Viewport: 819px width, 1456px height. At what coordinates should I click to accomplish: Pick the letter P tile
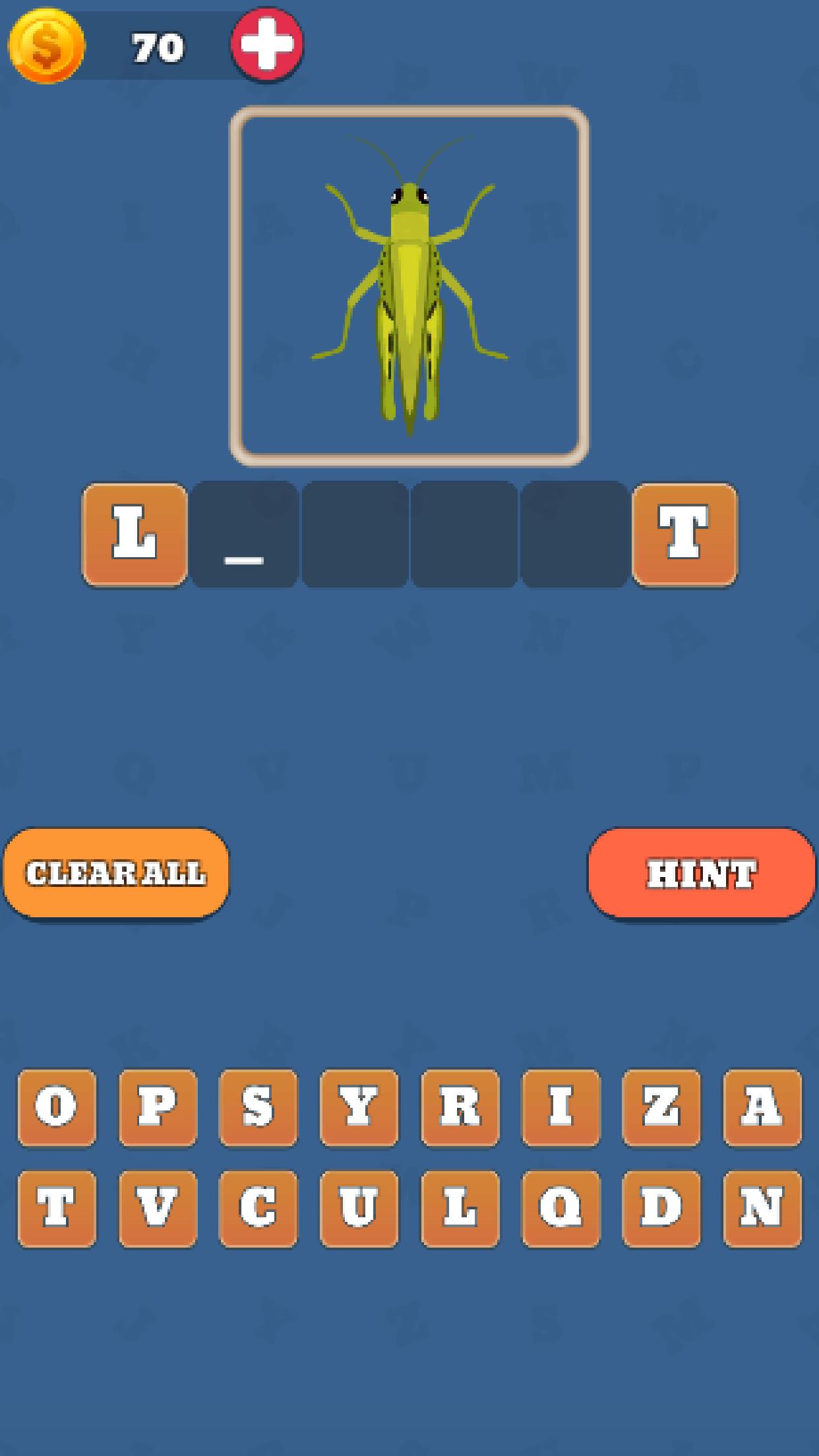(158, 1108)
